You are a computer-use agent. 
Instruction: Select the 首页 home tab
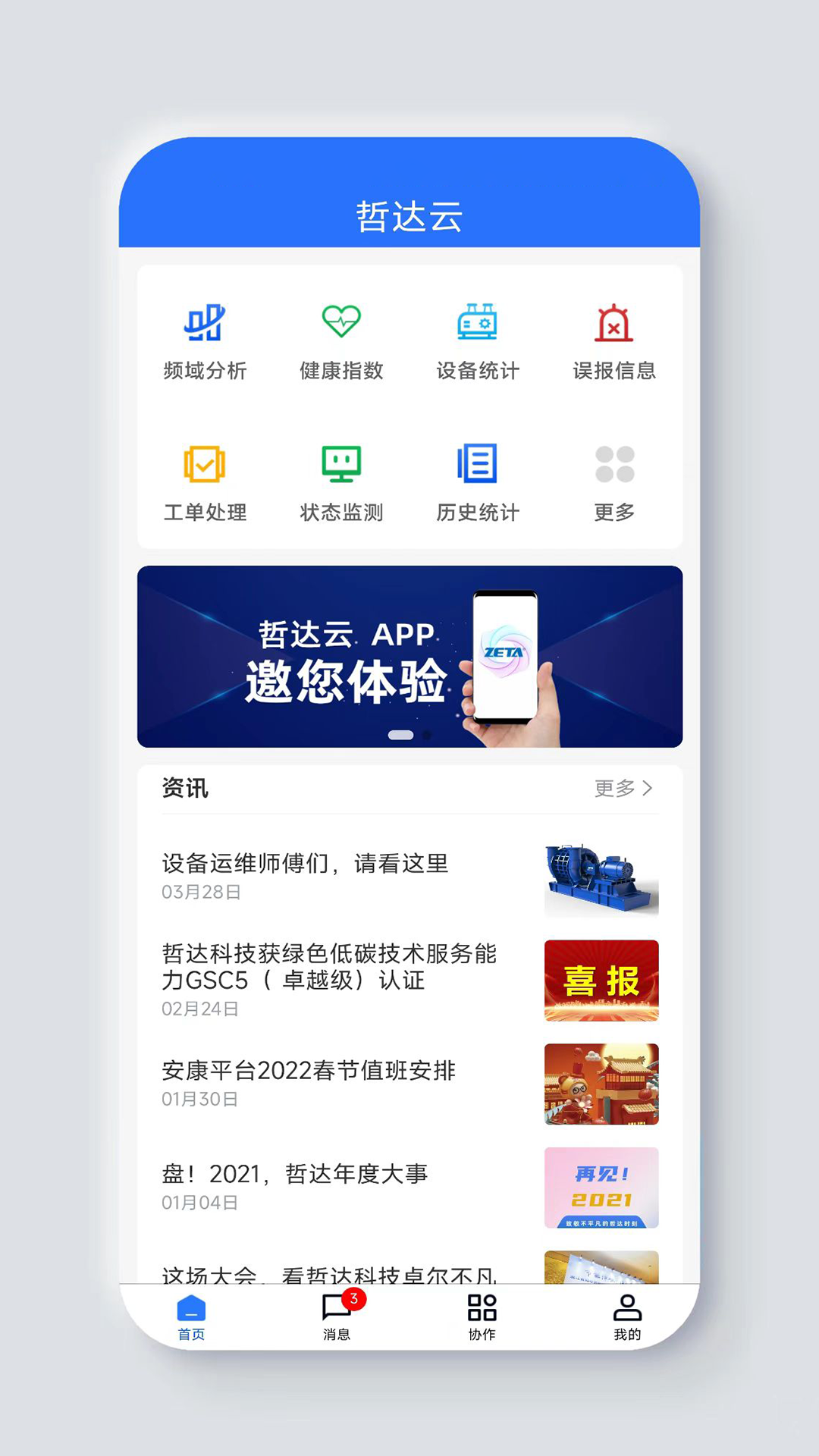coord(191,1316)
